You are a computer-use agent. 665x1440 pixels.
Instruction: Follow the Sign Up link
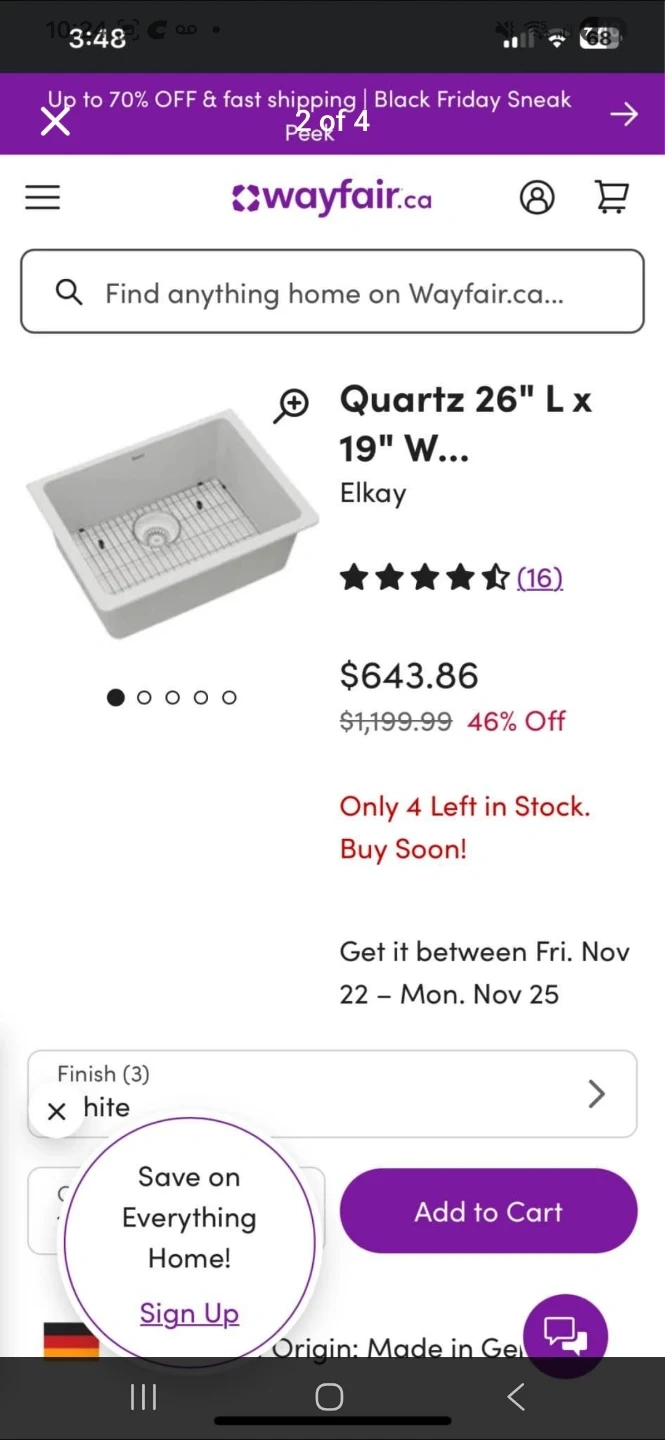(189, 1313)
